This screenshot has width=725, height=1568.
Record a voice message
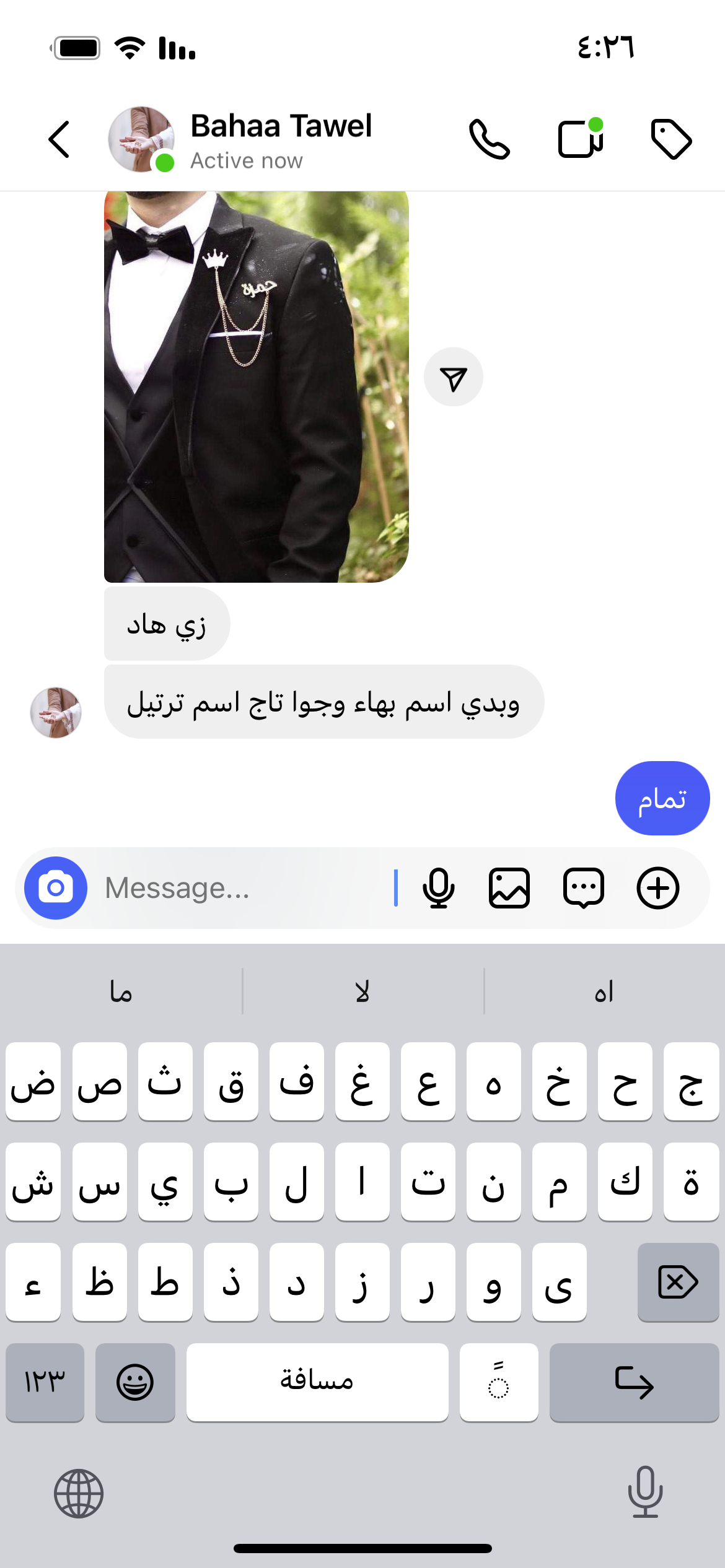click(438, 888)
